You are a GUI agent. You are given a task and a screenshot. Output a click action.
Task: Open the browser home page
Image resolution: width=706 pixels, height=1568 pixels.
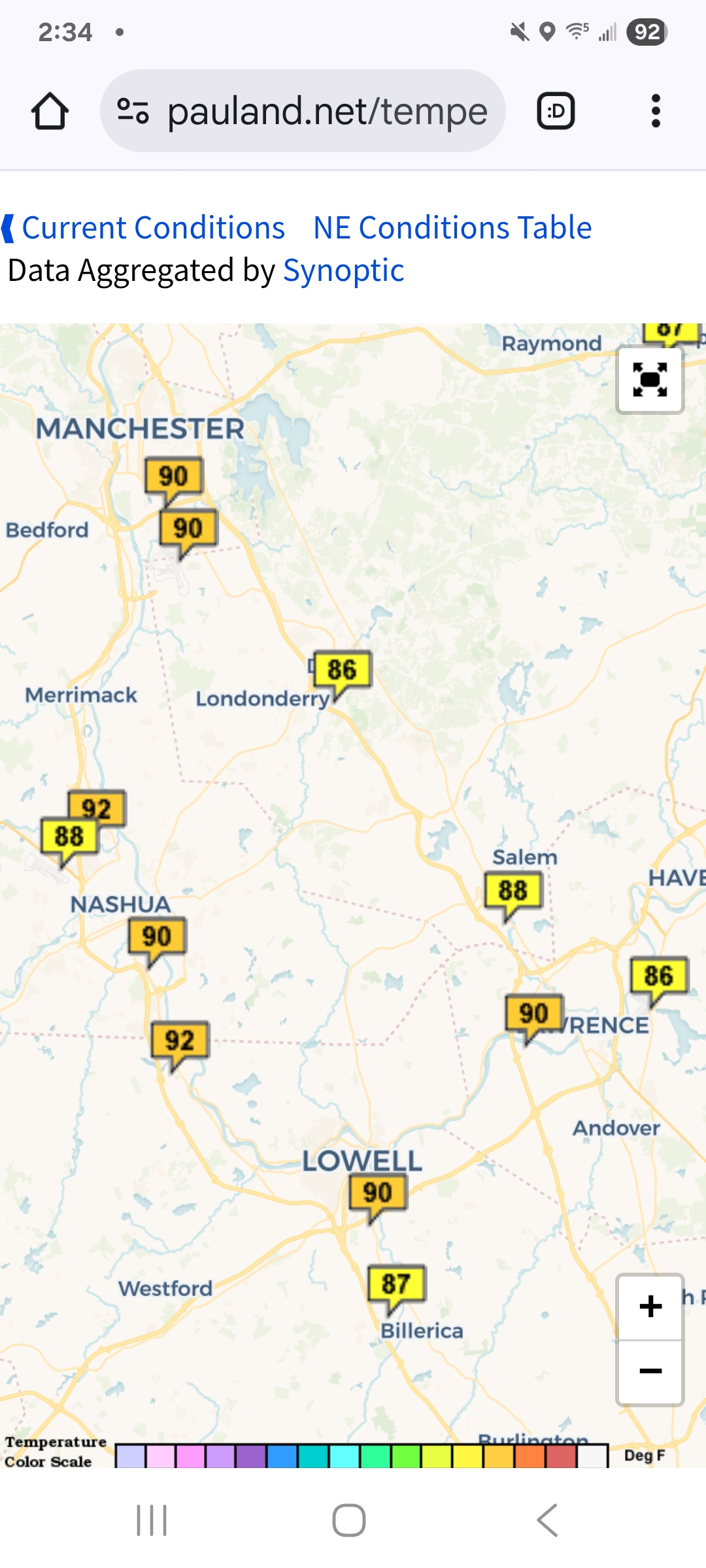(x=50, y=111)
